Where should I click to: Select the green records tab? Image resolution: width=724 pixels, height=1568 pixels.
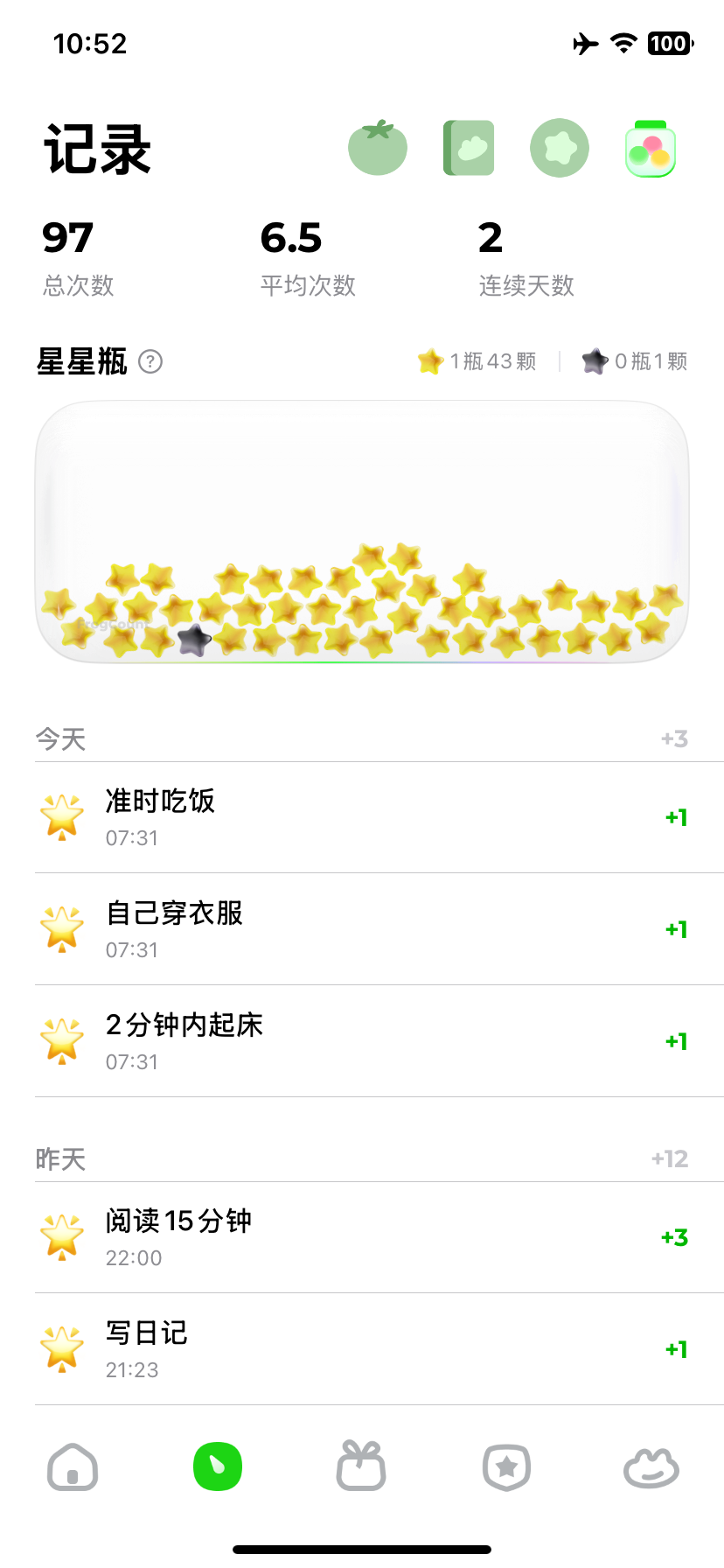click(x=218, y=1467)
